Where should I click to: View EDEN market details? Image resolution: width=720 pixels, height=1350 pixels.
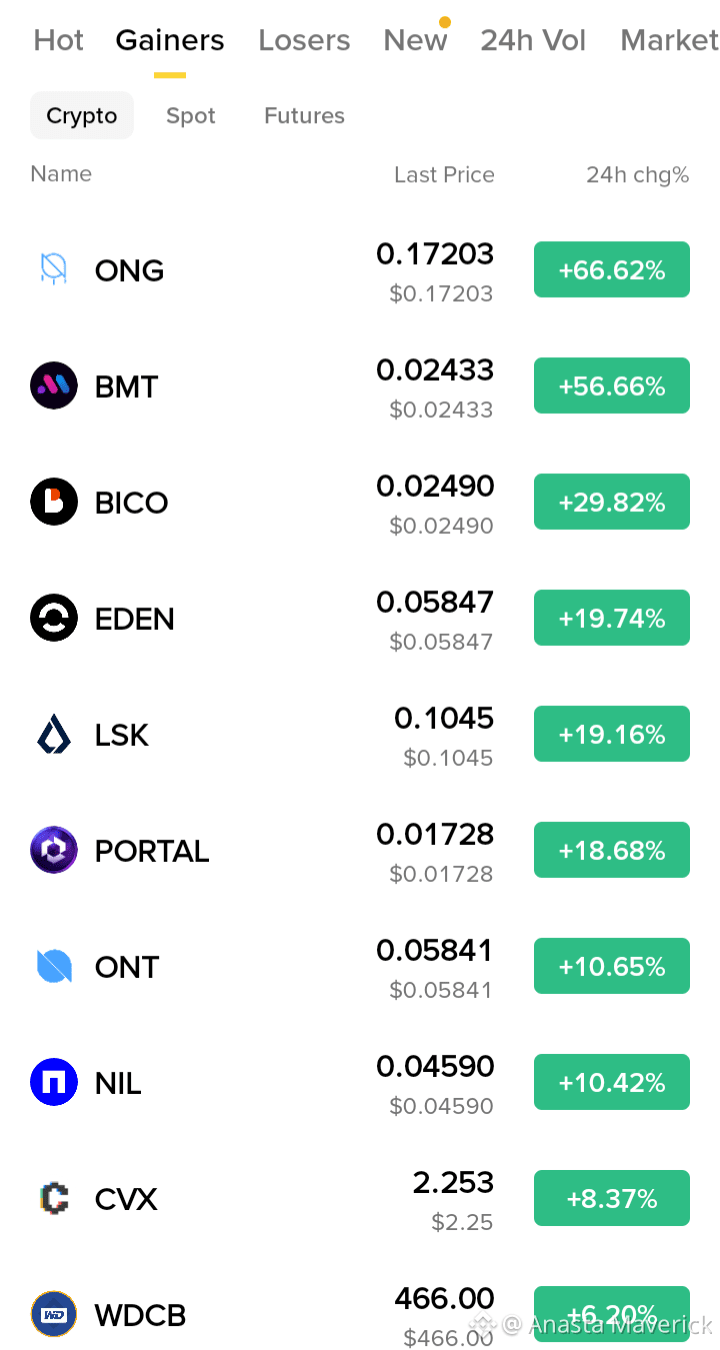tap(360, 618)
